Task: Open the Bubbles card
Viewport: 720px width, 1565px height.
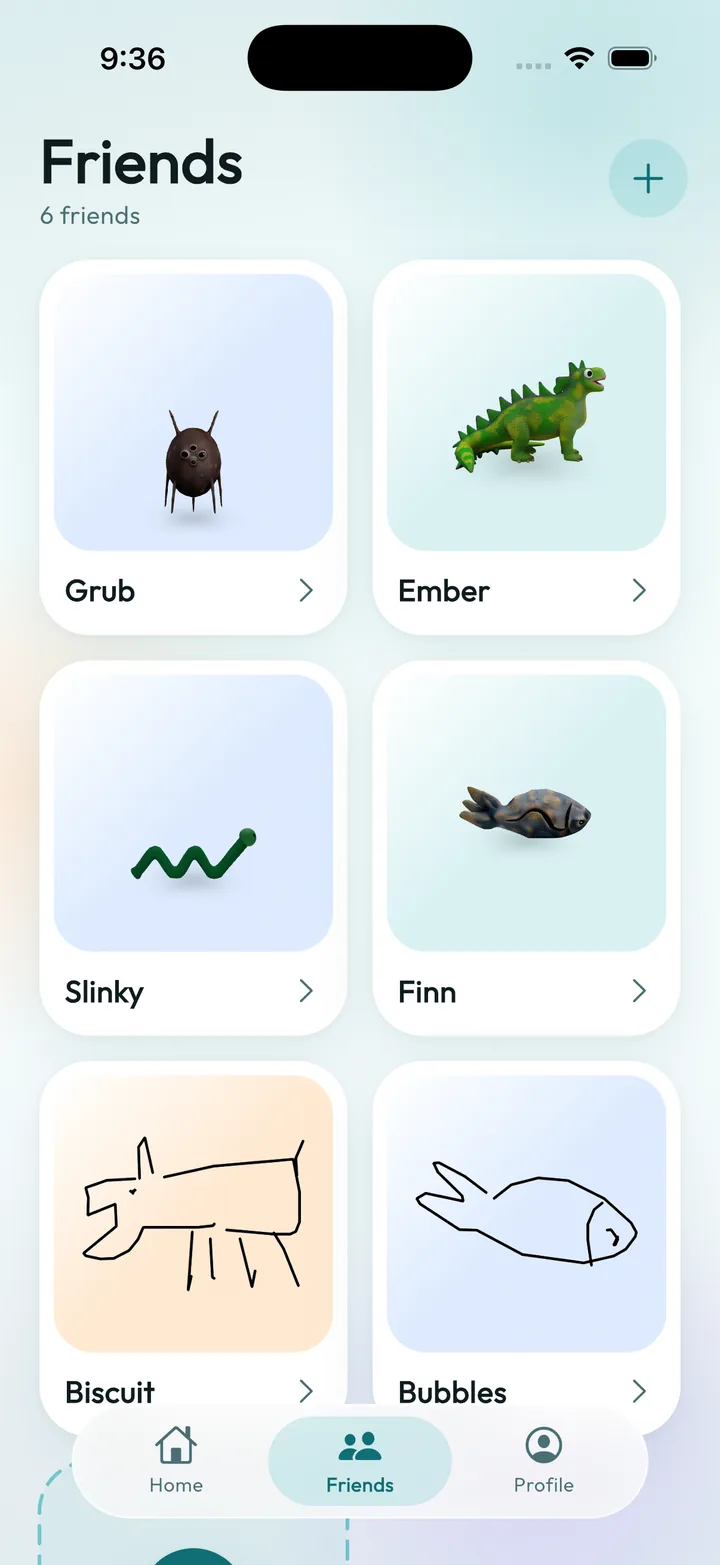Action: tap(526, 1235)
